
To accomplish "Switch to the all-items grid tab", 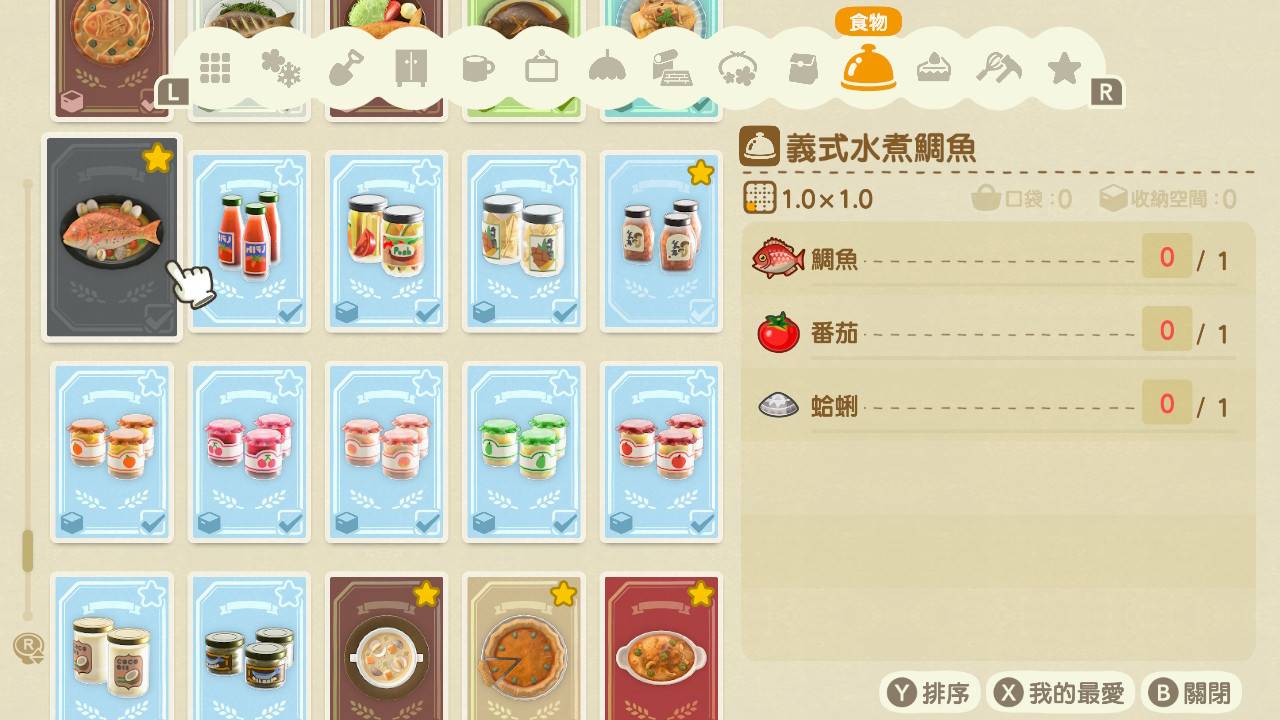I will pyautogui.click(x=215, y=69).
